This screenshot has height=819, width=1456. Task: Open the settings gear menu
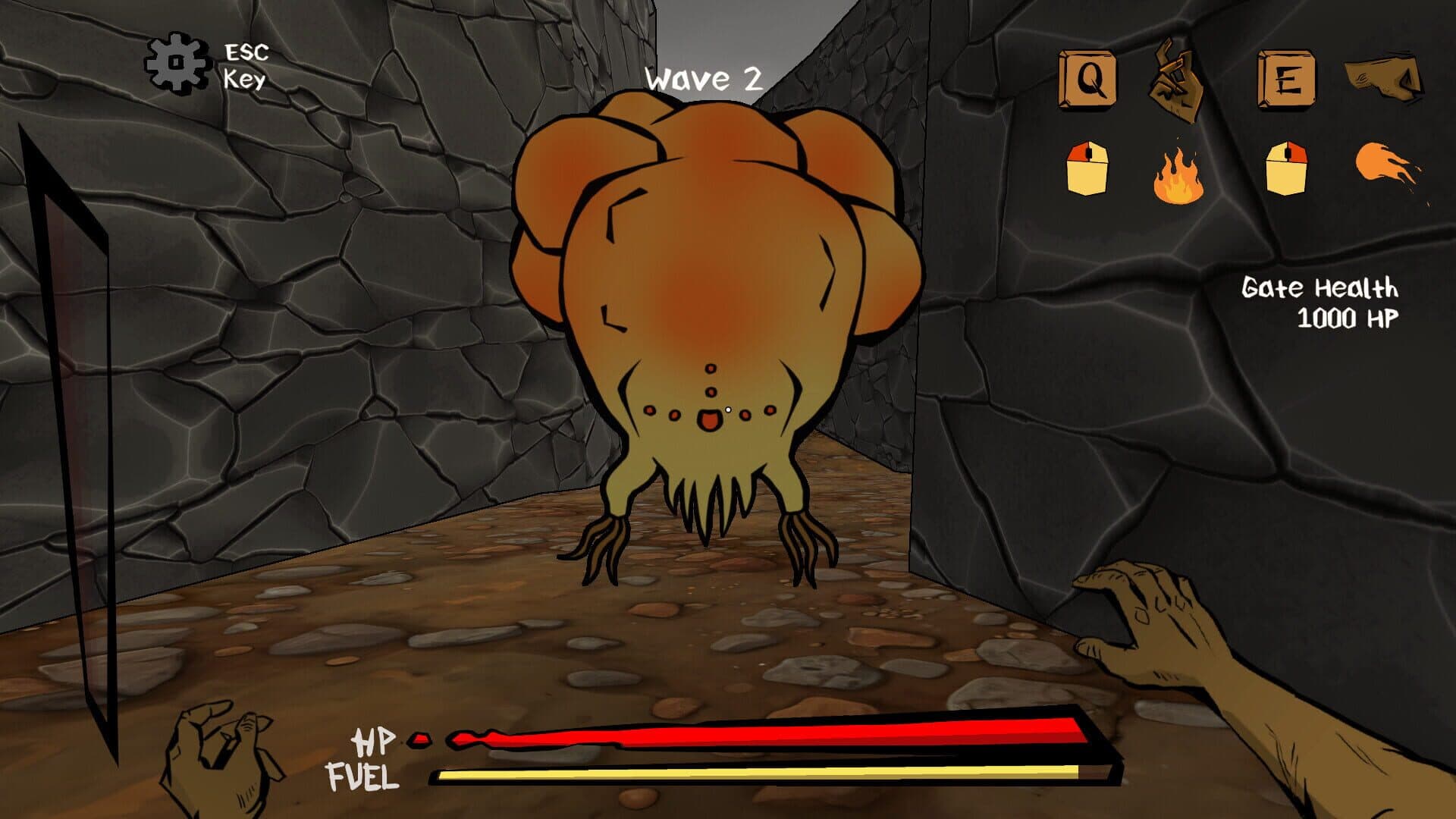pyautogui.click(x=176, y=63)
